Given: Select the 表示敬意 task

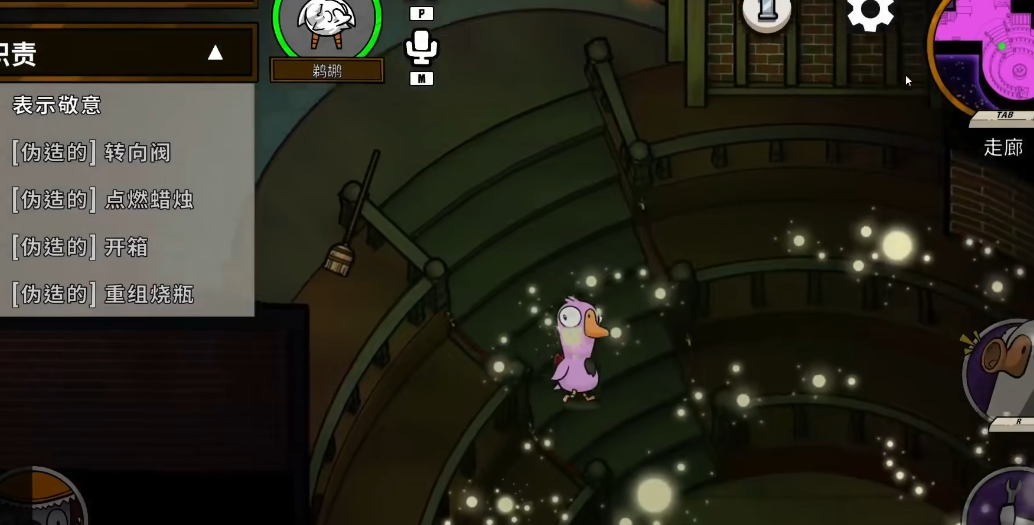Looking at the screenshot, I should click(57, 105).
